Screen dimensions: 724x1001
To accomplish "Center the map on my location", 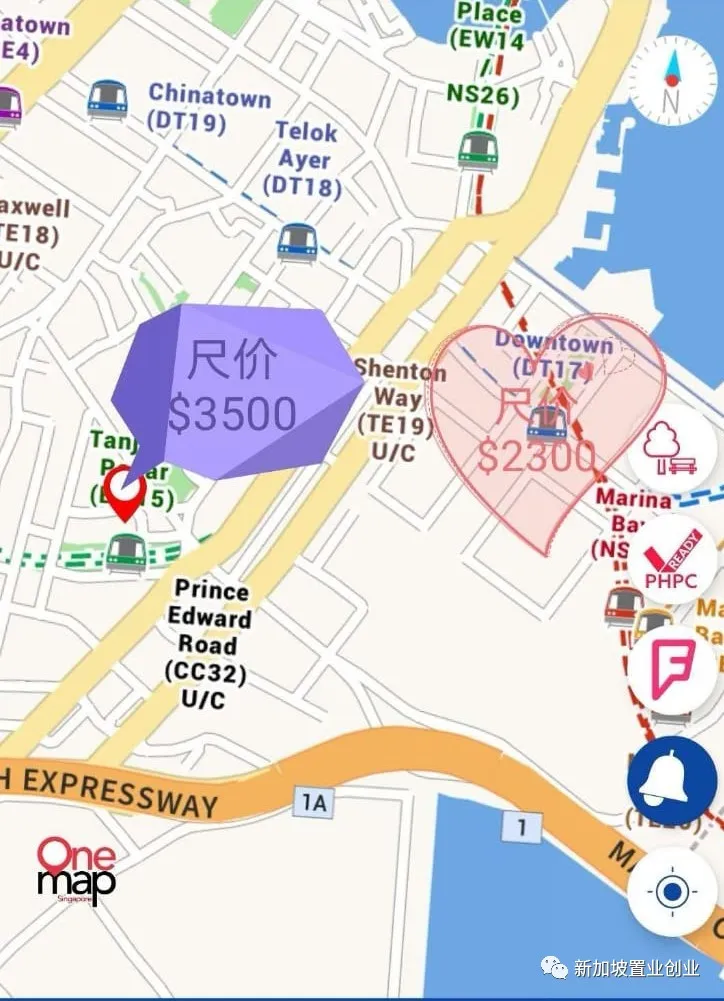I will pos(672,891).
